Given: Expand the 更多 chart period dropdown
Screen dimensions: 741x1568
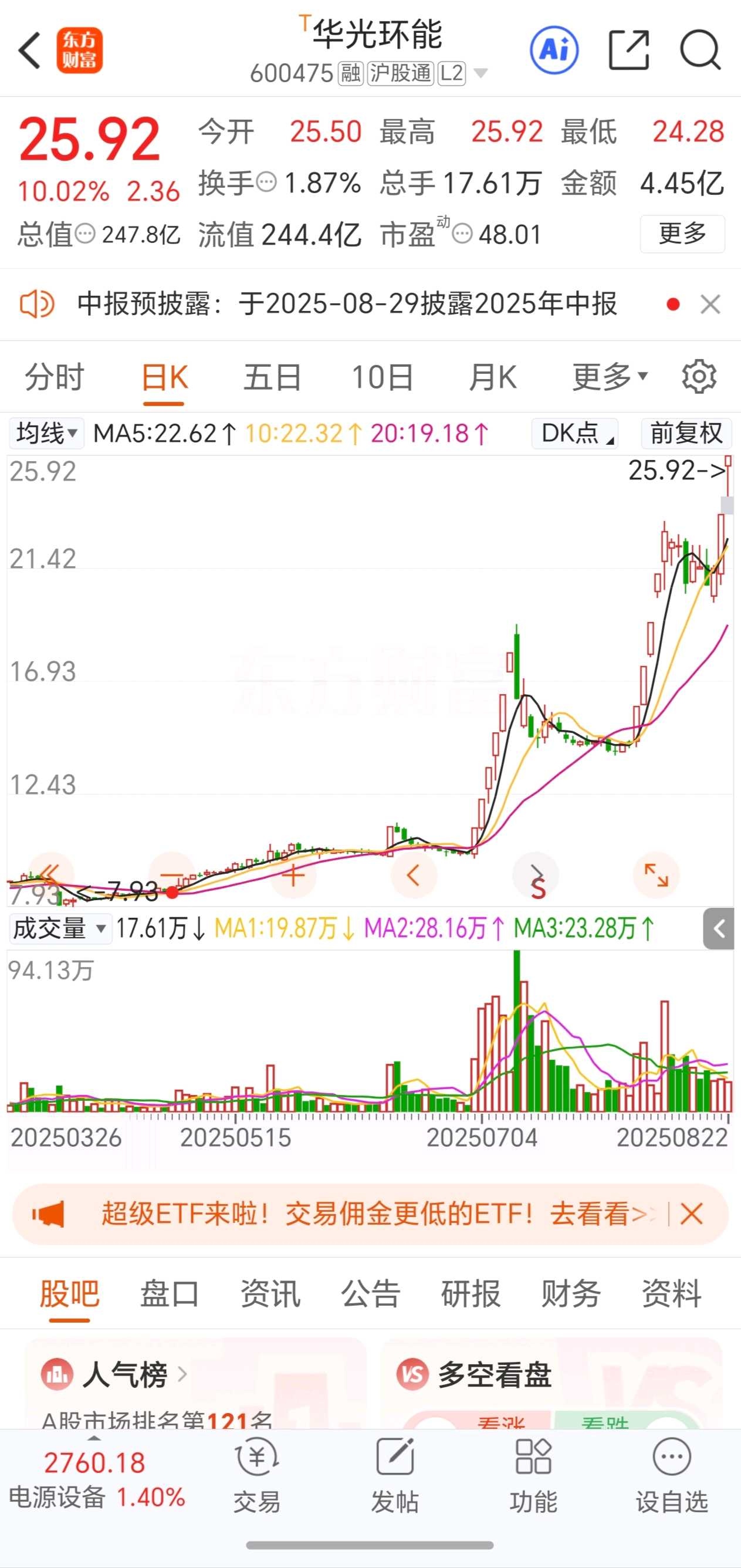Looking at the screenshot, I should pos(610,377).
